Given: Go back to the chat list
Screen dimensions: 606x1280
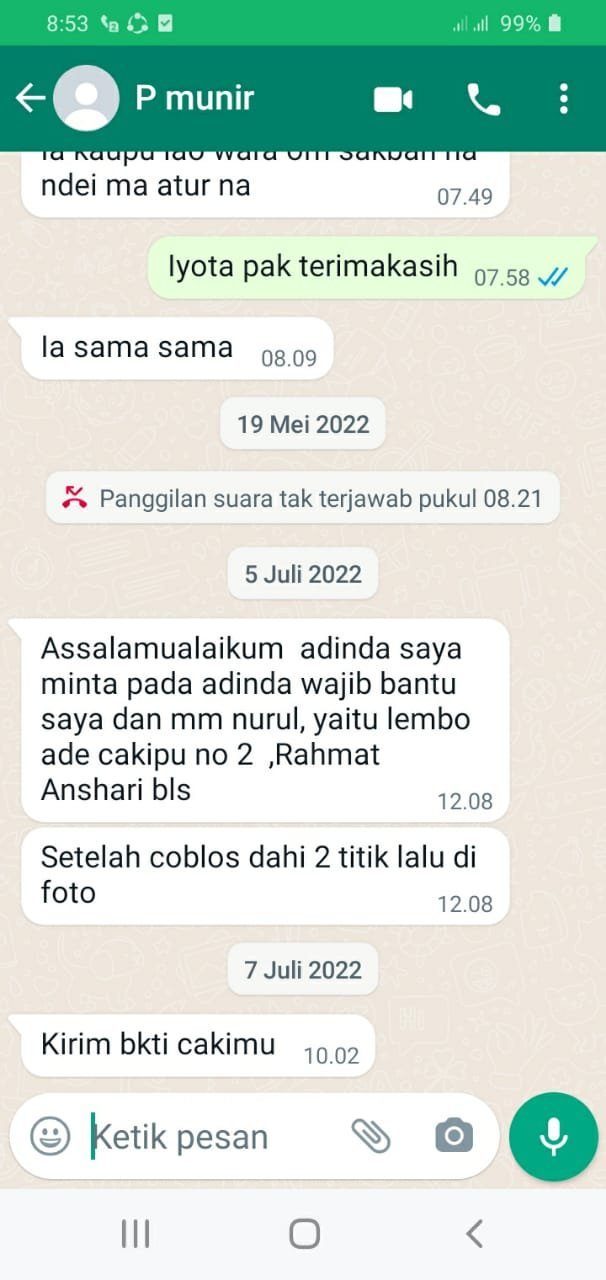Looking at the screenshot, I should (x=30, y=98).
